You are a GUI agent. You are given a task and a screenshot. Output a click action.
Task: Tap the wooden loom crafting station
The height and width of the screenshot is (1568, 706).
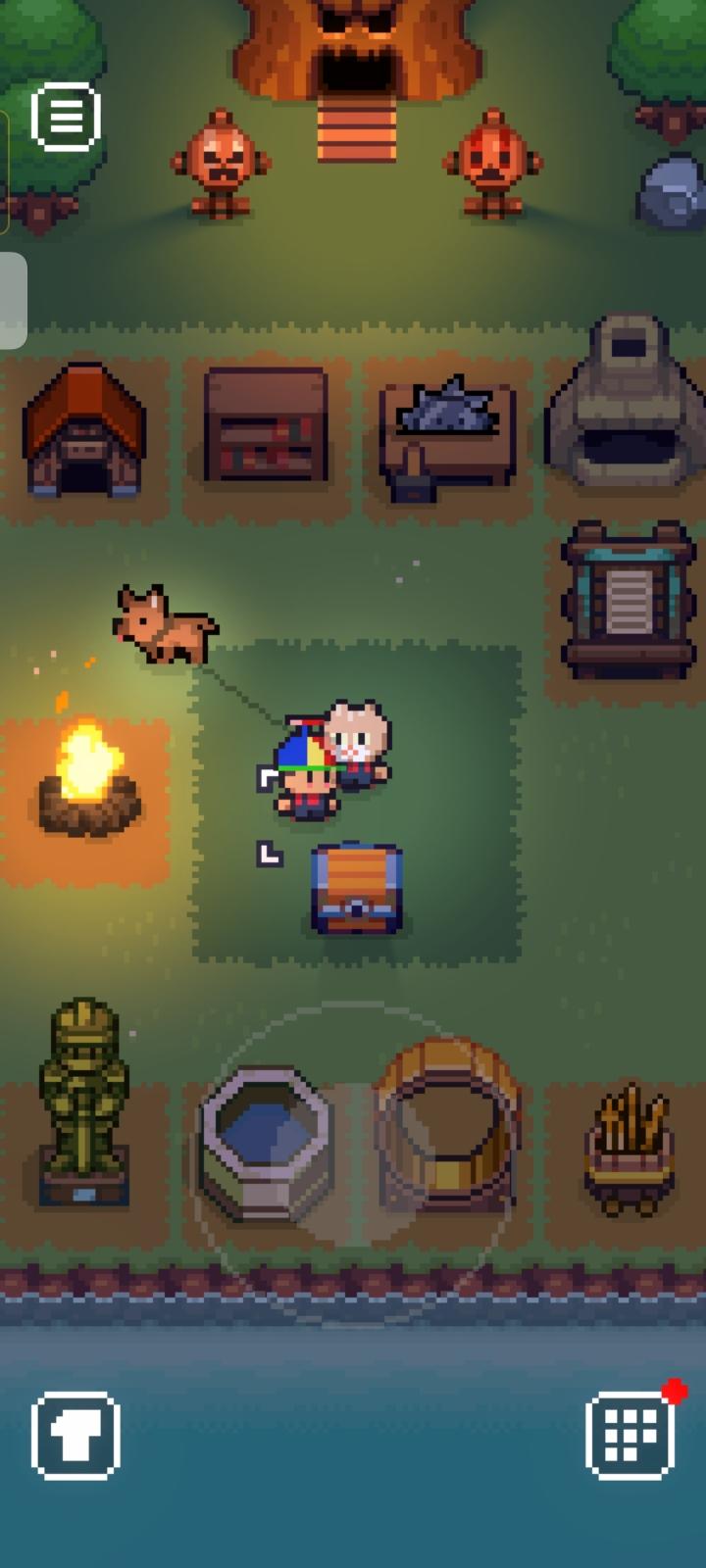tap(628, 588)
